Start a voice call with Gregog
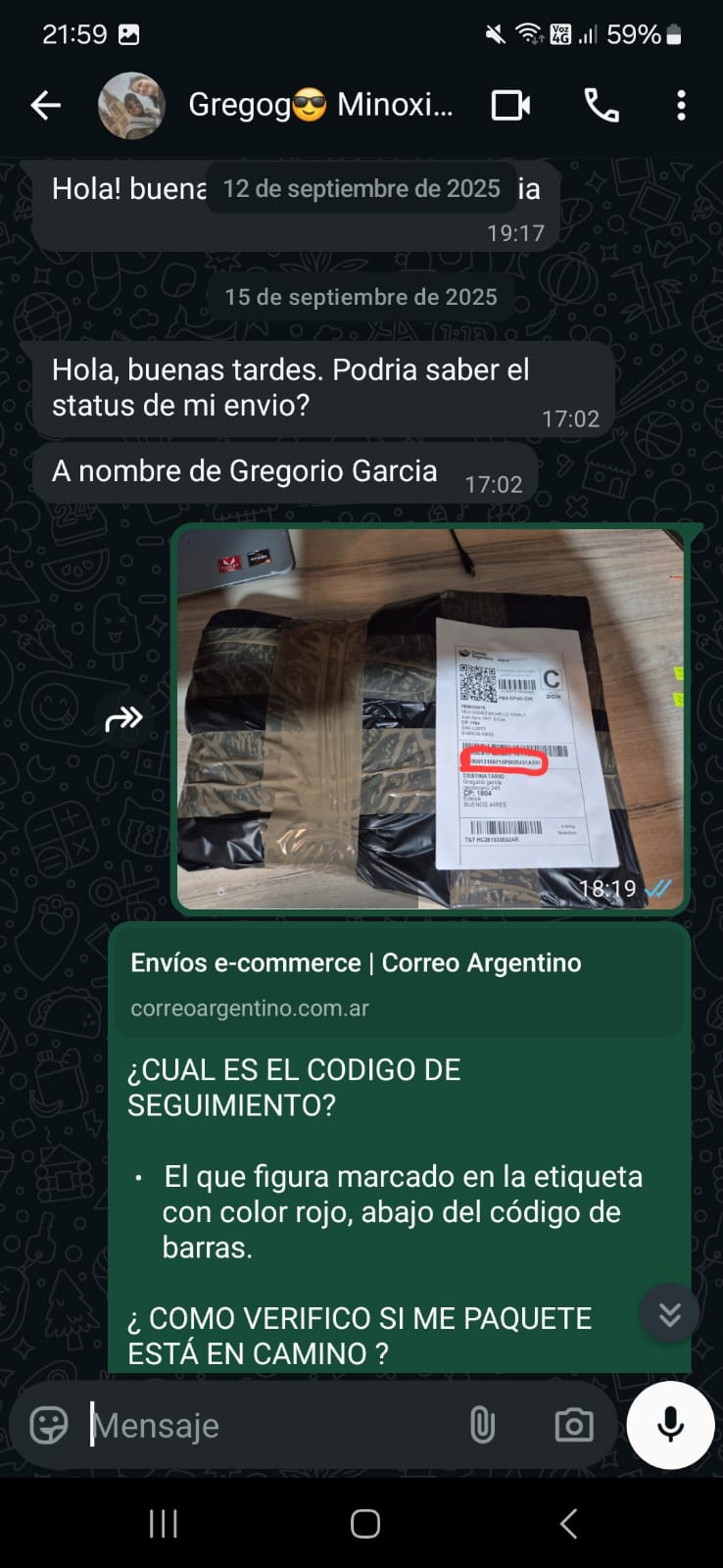This screenshot has width=723, height=1568. (602, 105)
